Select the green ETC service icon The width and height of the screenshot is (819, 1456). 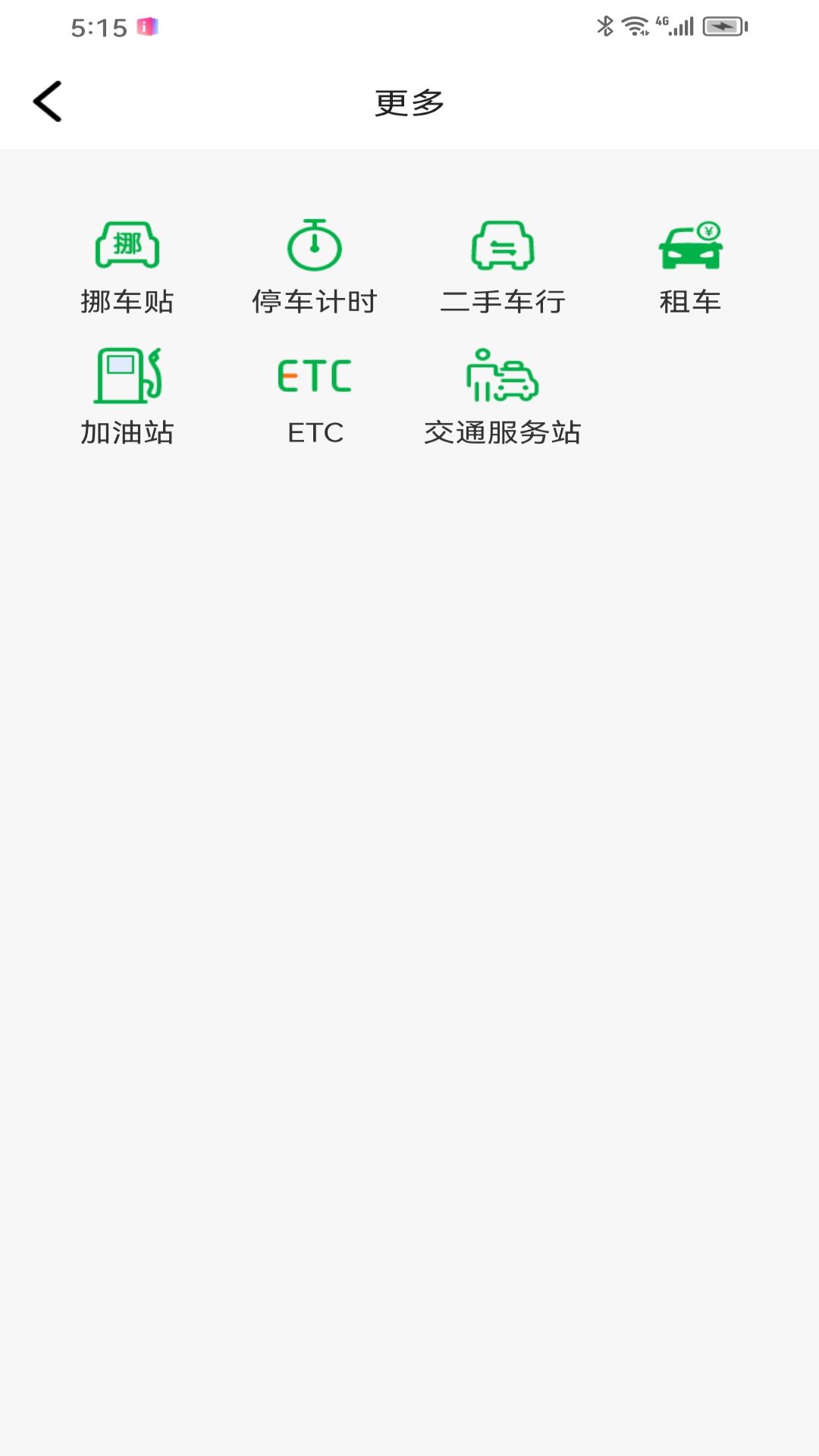point(315,374)
